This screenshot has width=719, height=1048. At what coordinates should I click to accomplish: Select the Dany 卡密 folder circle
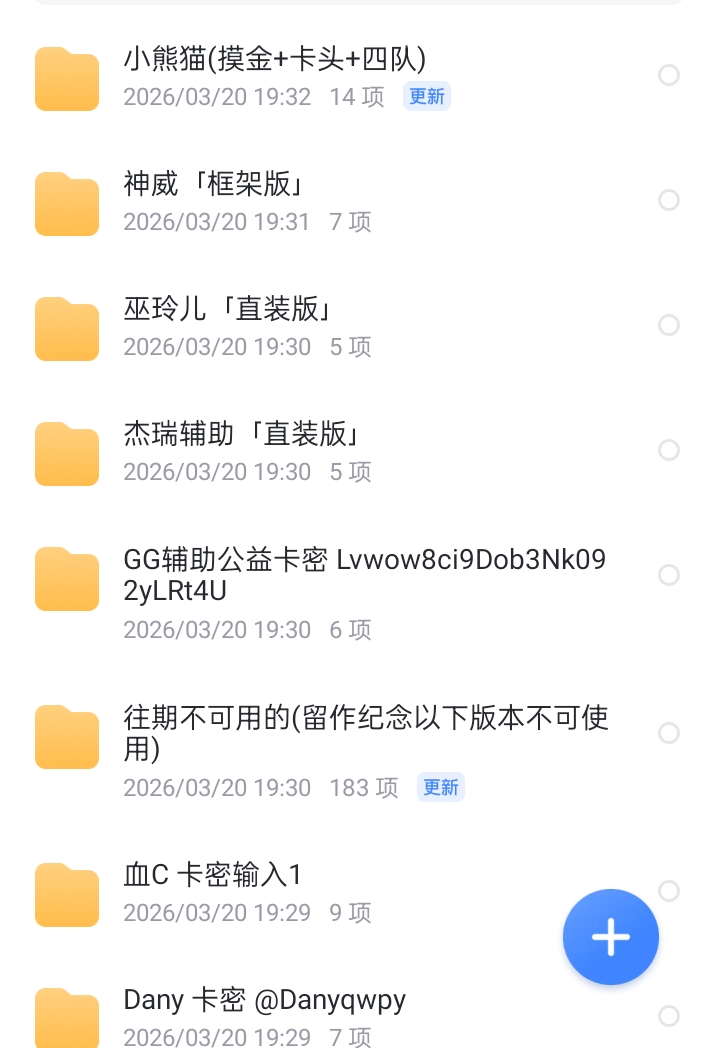point(669,1016)
